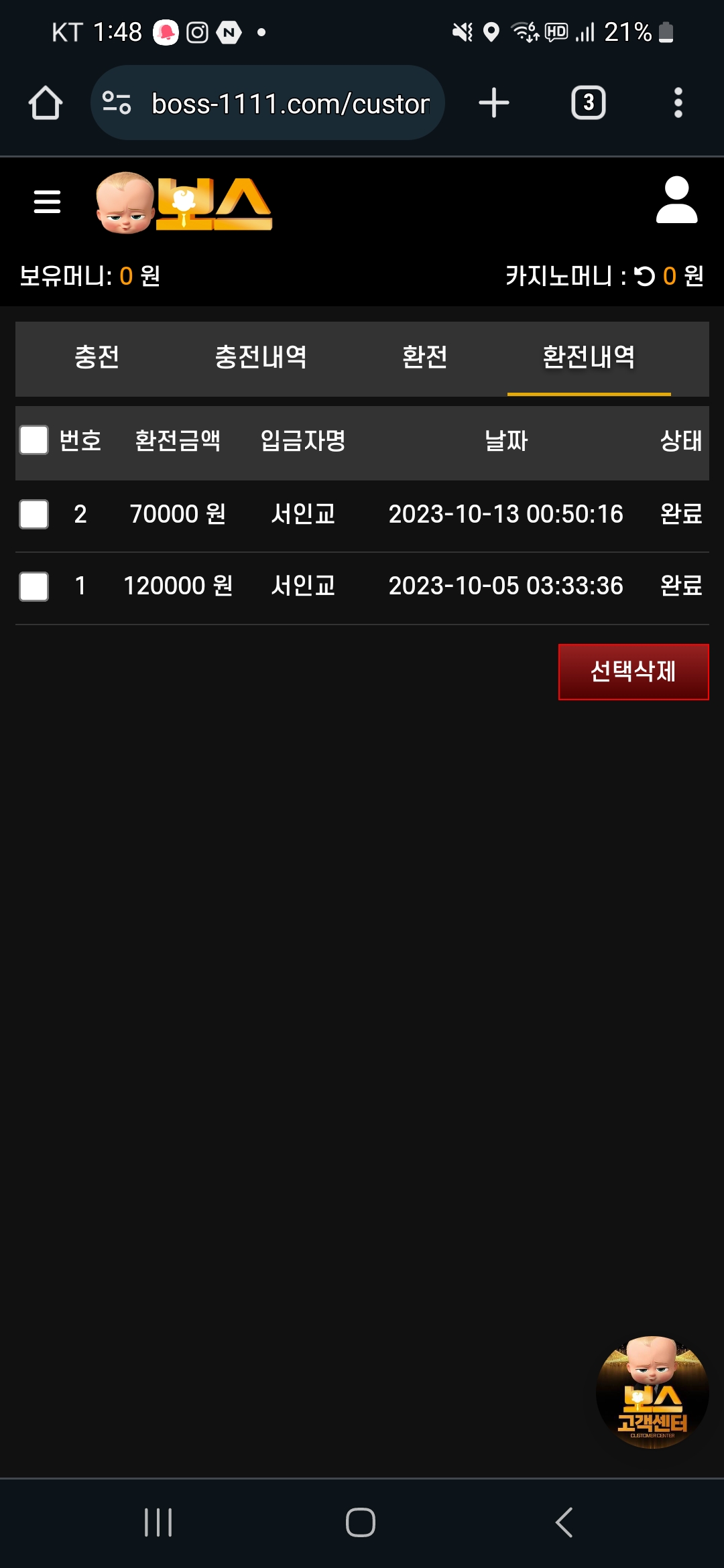Open the tab switcher showing 3 tabs

coord(589,103)
